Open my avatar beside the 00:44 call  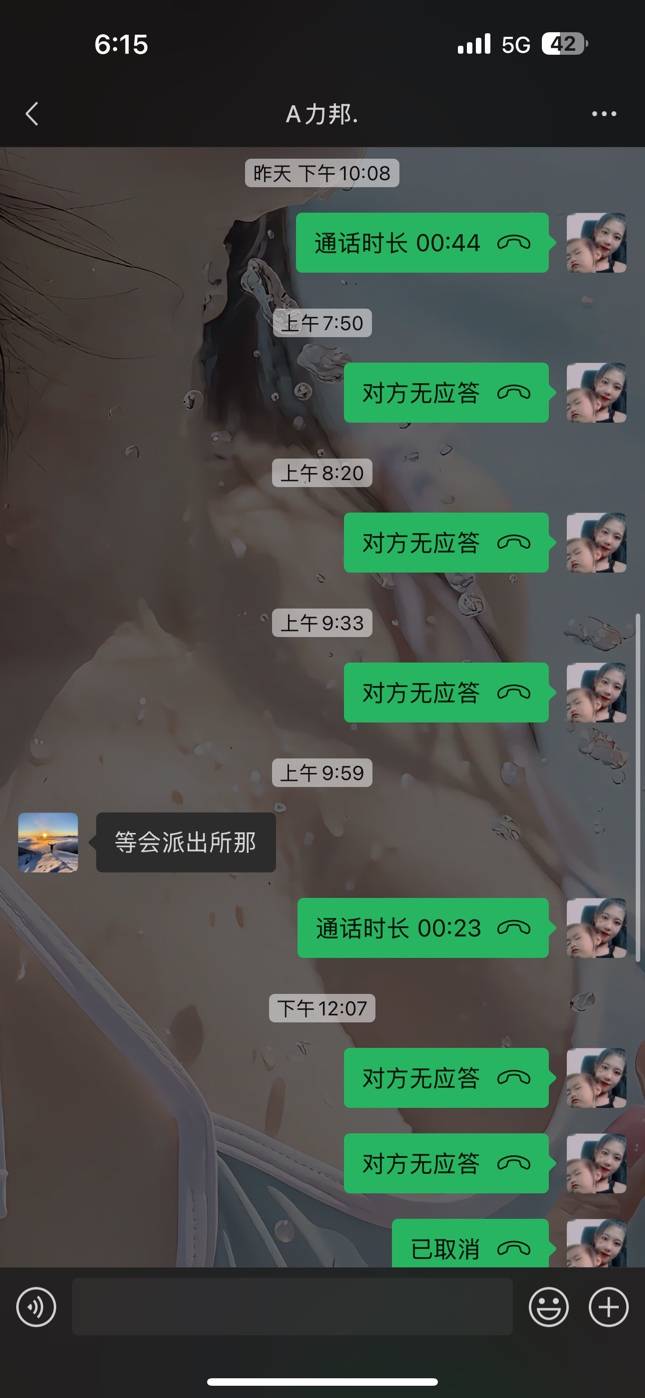tap(596, 243)
